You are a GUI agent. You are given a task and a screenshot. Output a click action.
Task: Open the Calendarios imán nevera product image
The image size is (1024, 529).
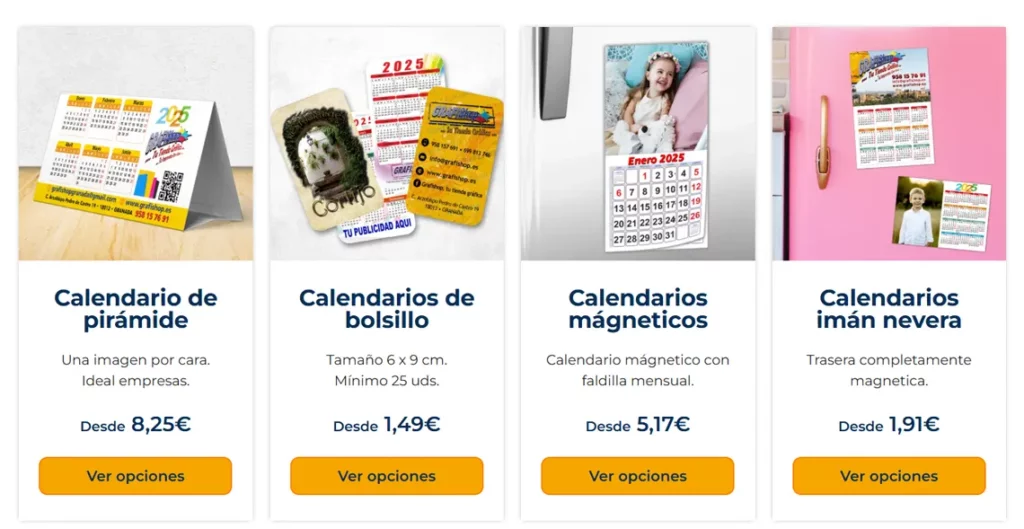(x=889, y=144)
